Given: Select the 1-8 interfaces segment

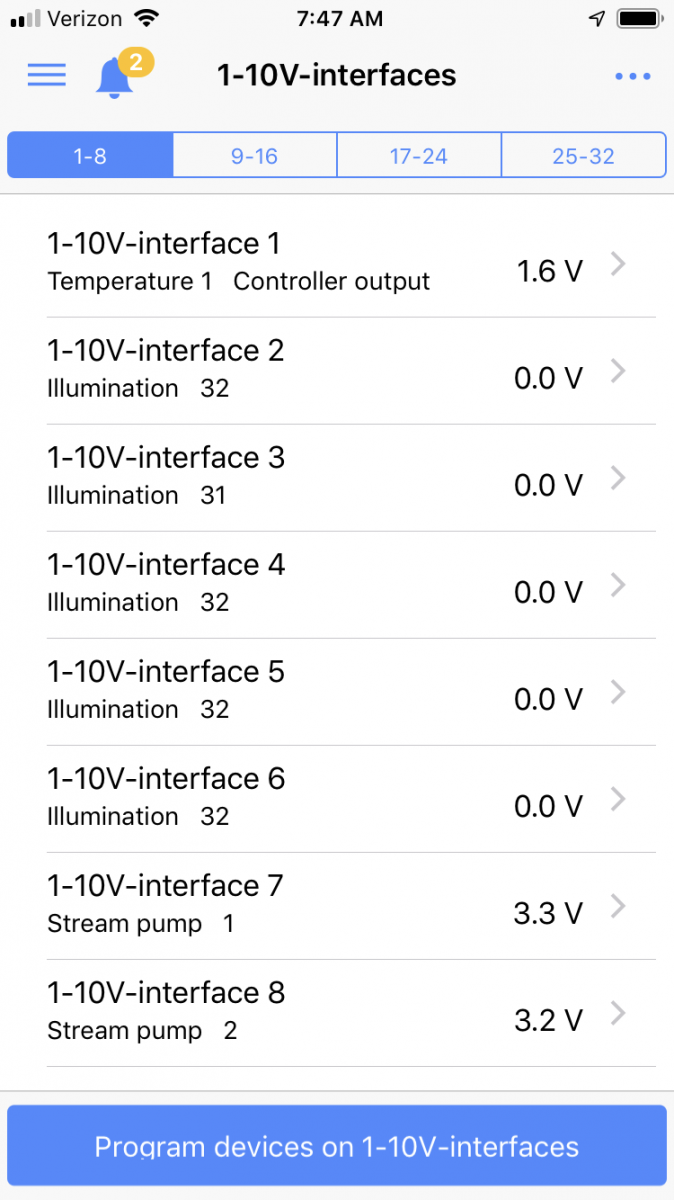Looking at the screenshot, I should click(x=90, y=156).
